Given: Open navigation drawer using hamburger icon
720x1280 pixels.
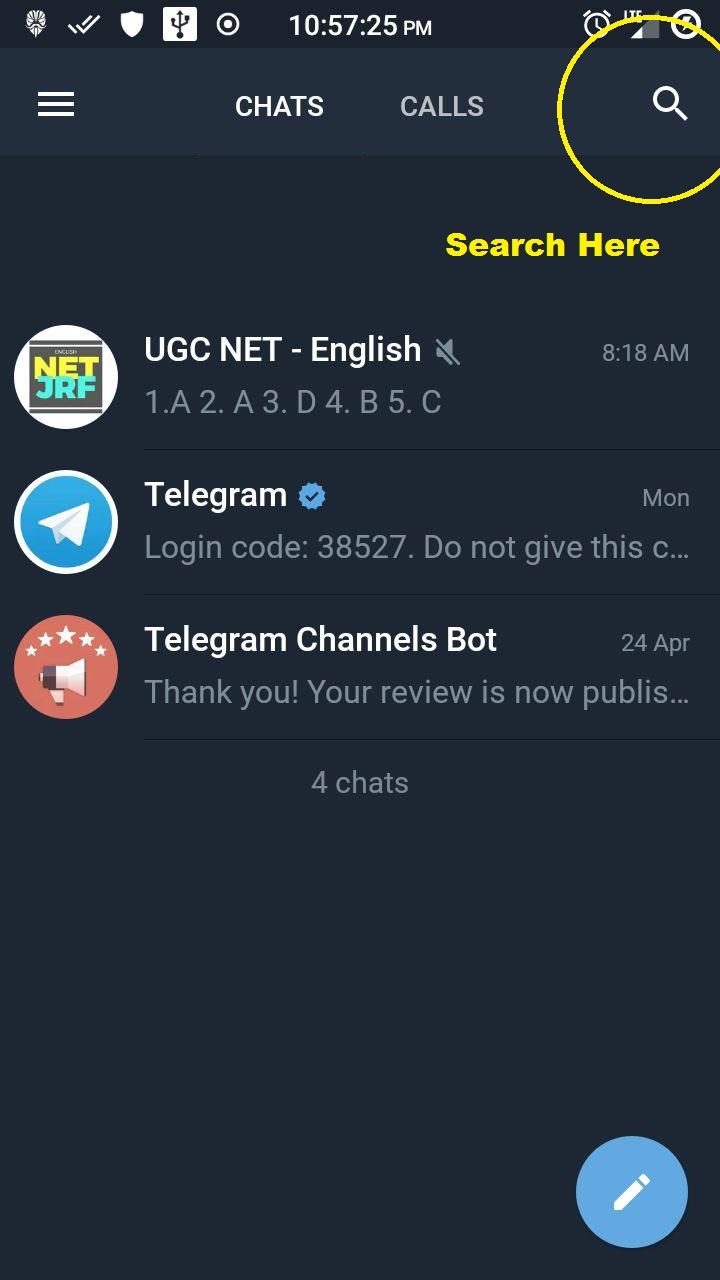Looking at the screenshot, I should tap(55, 103).
